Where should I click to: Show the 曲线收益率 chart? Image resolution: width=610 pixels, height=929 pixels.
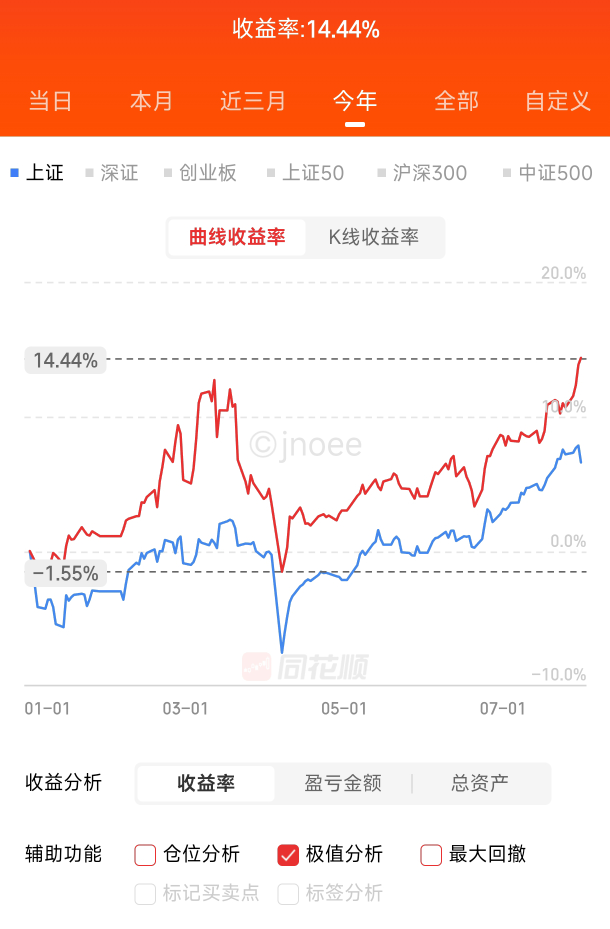click(x=237, y=237)
